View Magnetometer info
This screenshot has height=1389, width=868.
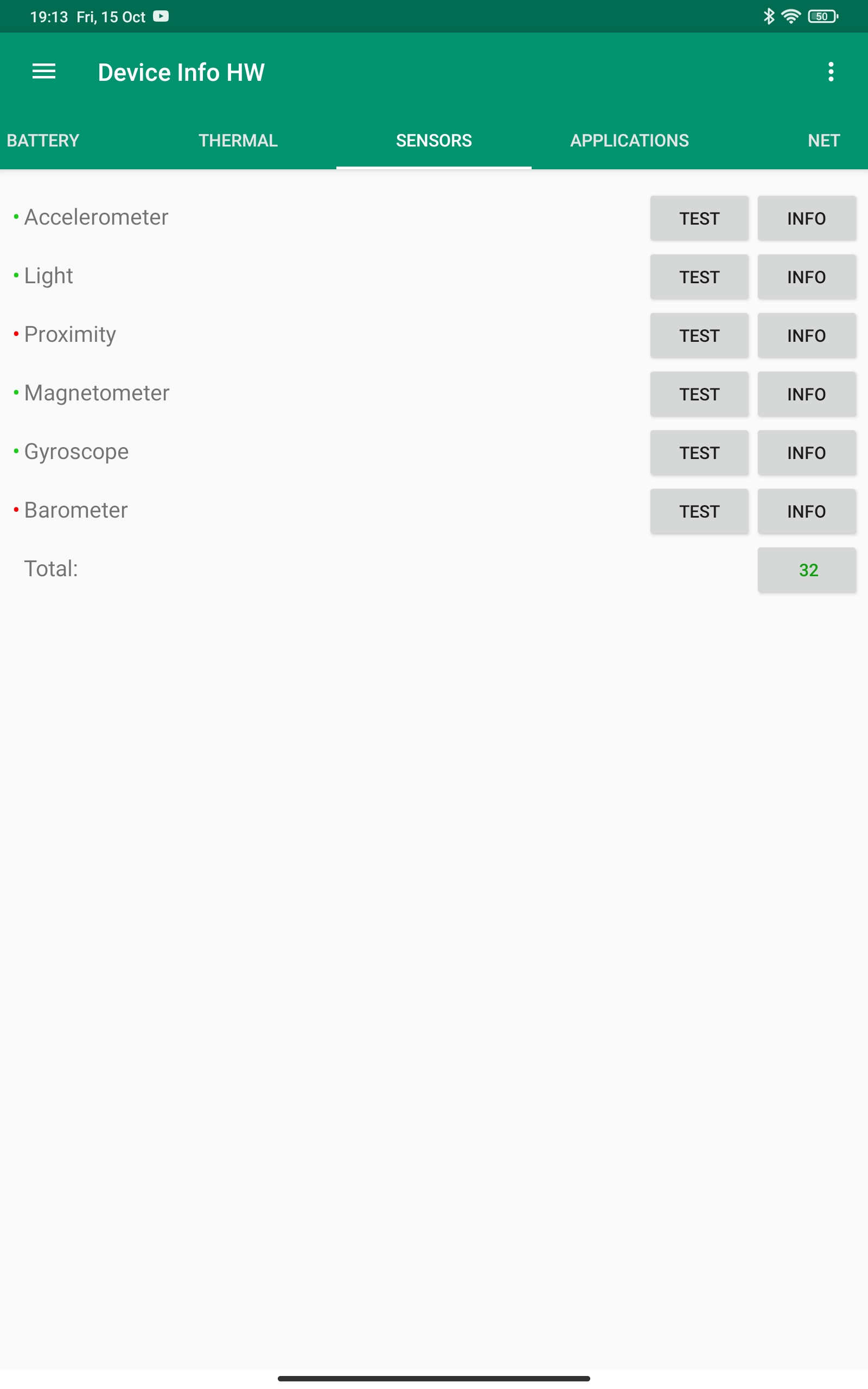[x=806, y=394]
